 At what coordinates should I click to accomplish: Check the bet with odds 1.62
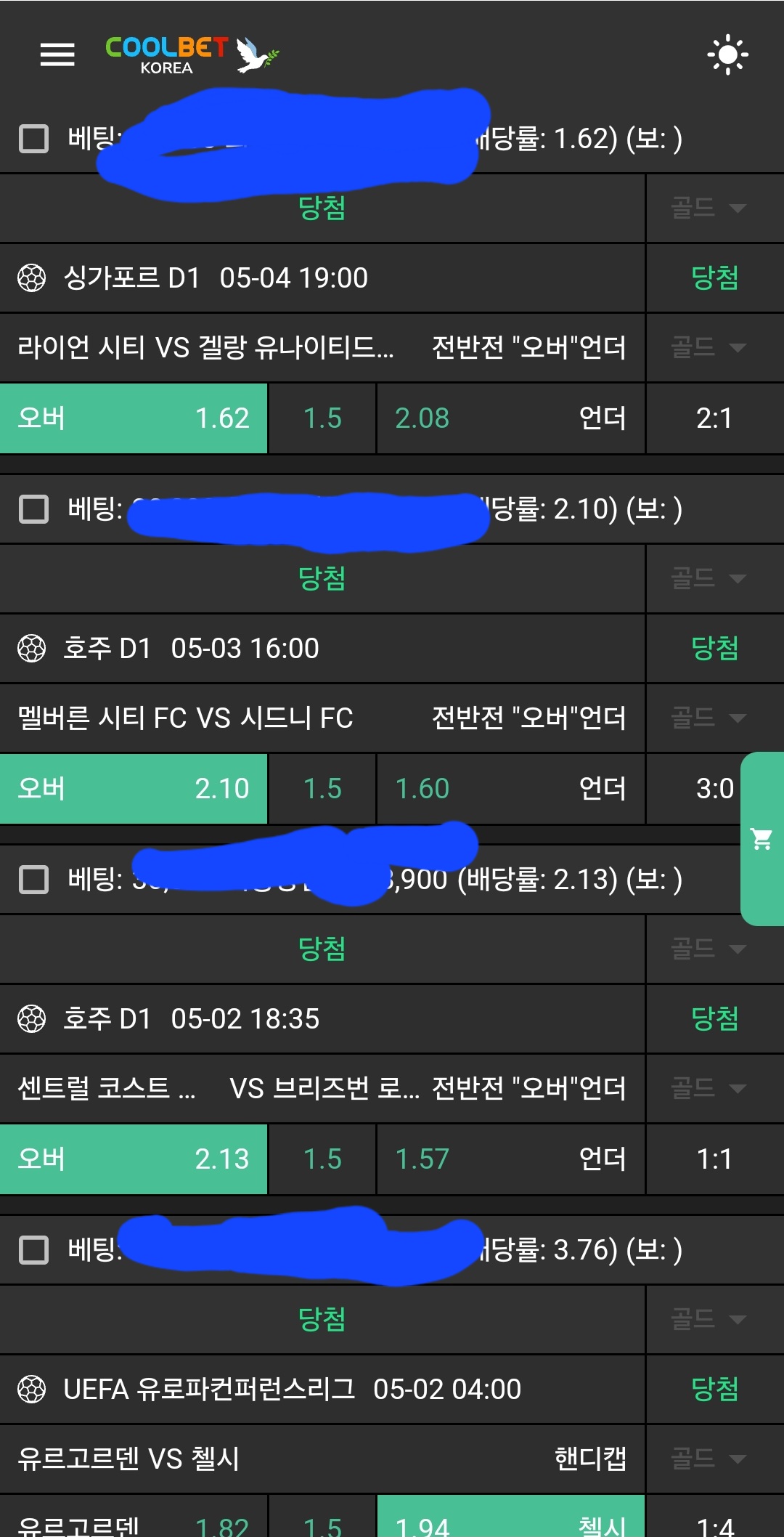33,139
